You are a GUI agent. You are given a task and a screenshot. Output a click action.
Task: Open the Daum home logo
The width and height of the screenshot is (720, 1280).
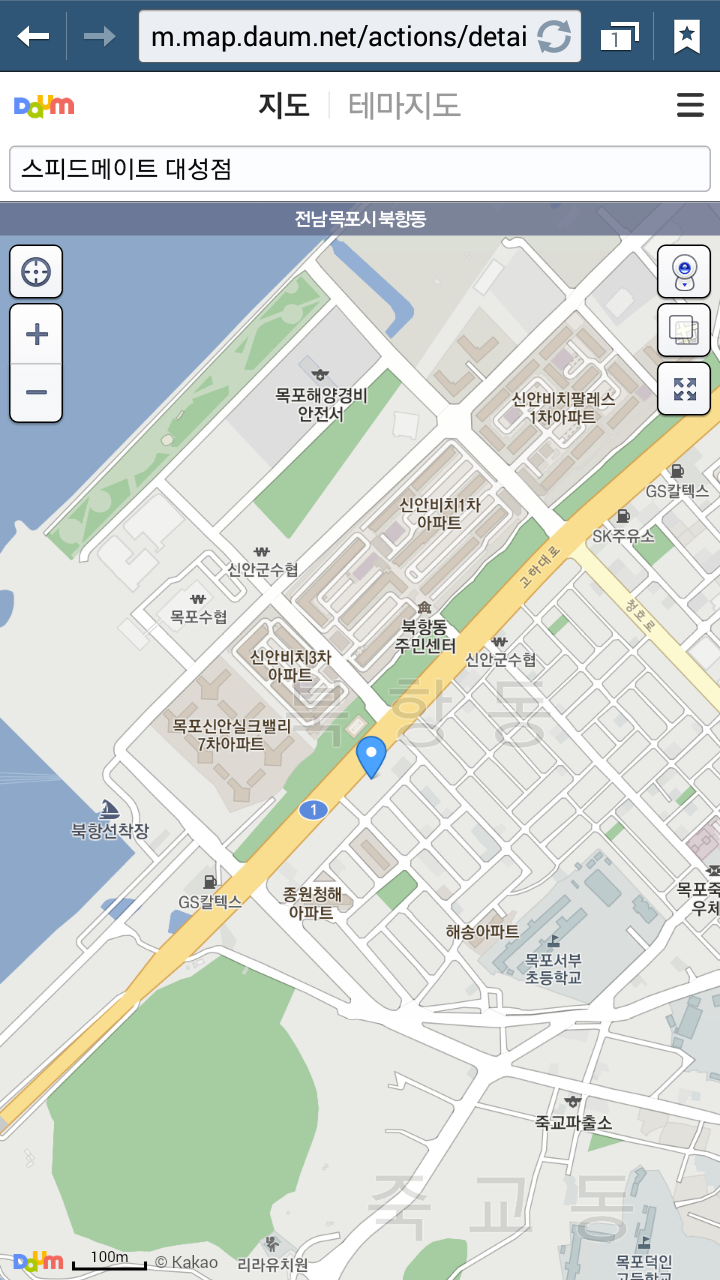[x=44, y=106]
